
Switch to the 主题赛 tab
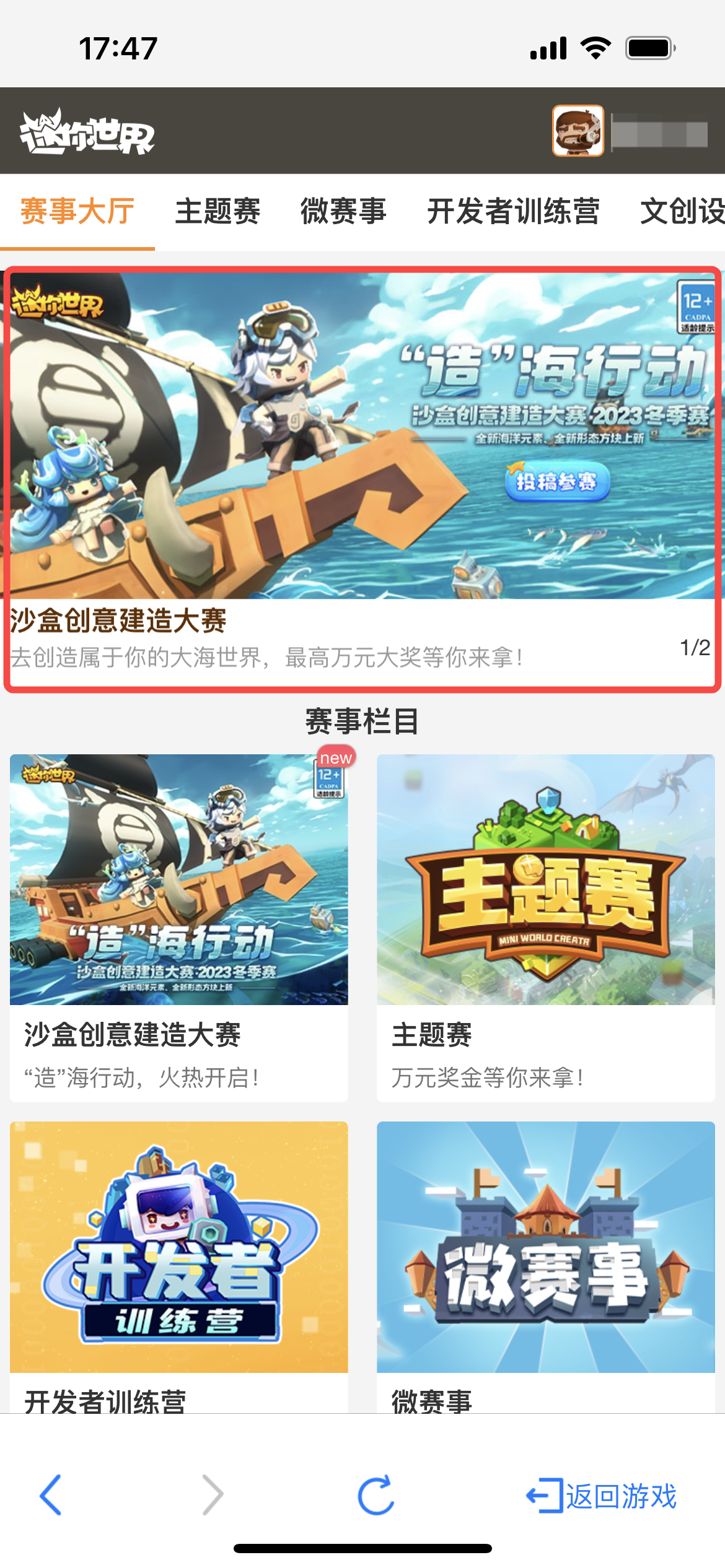(217, 212)
